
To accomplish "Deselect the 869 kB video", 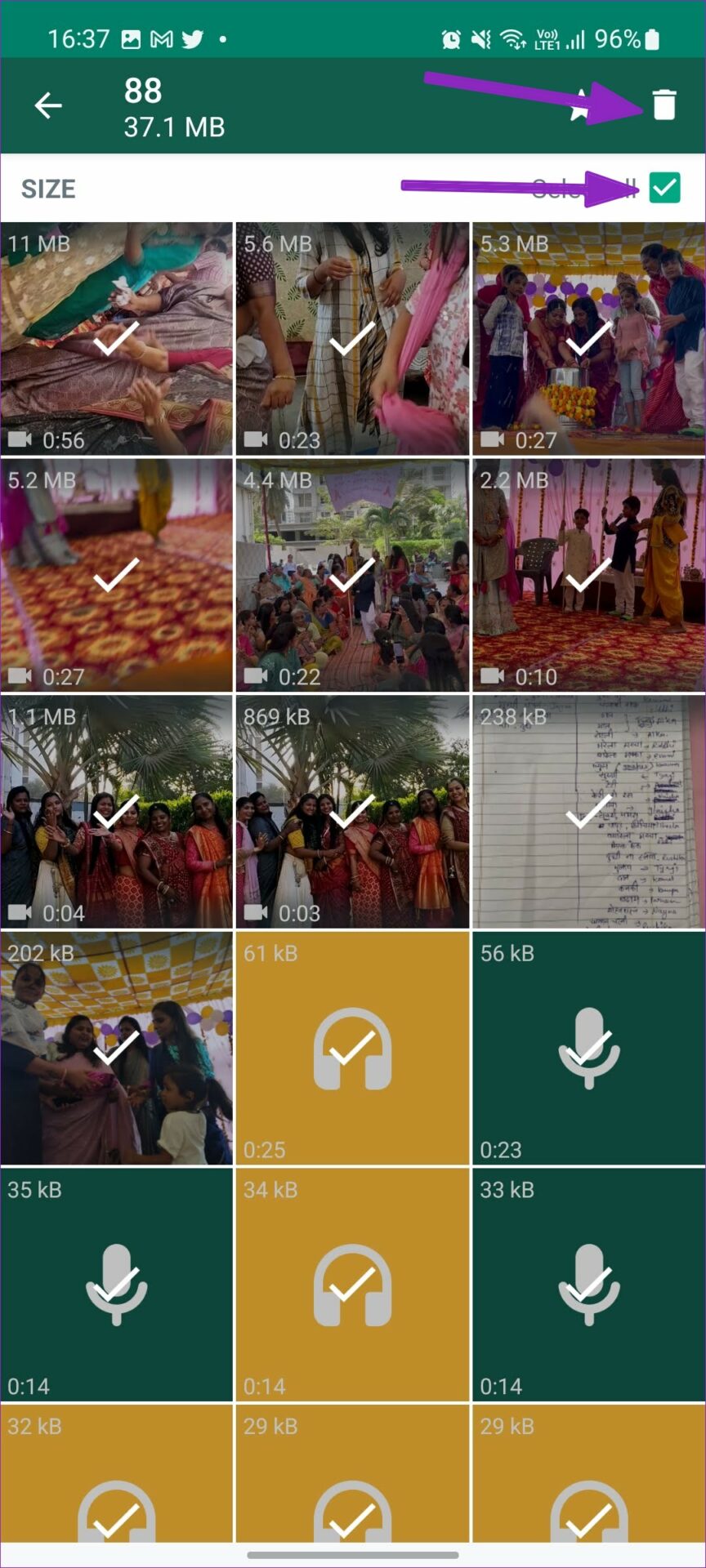I will point(352,812).
